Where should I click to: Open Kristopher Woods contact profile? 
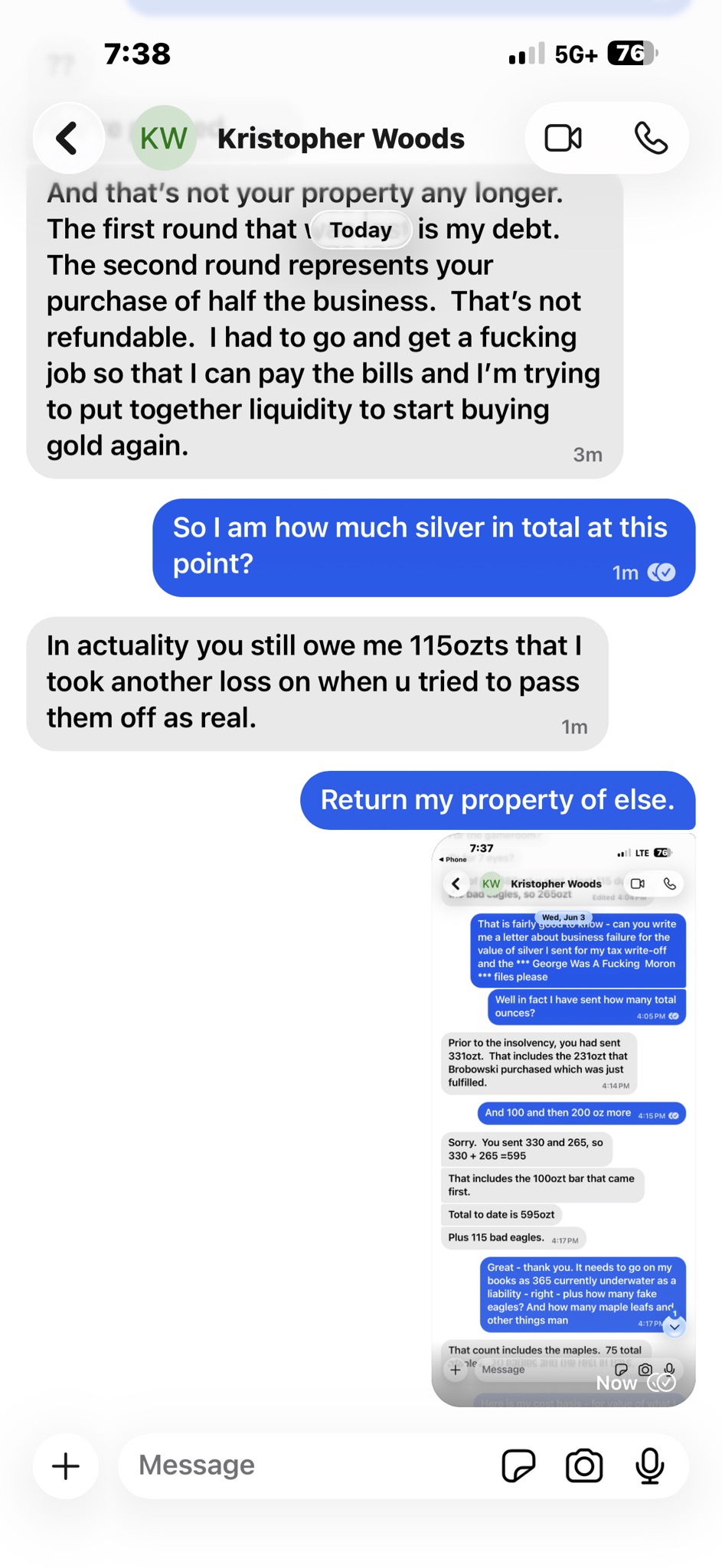pyautogui.click(x=341, y=139)
